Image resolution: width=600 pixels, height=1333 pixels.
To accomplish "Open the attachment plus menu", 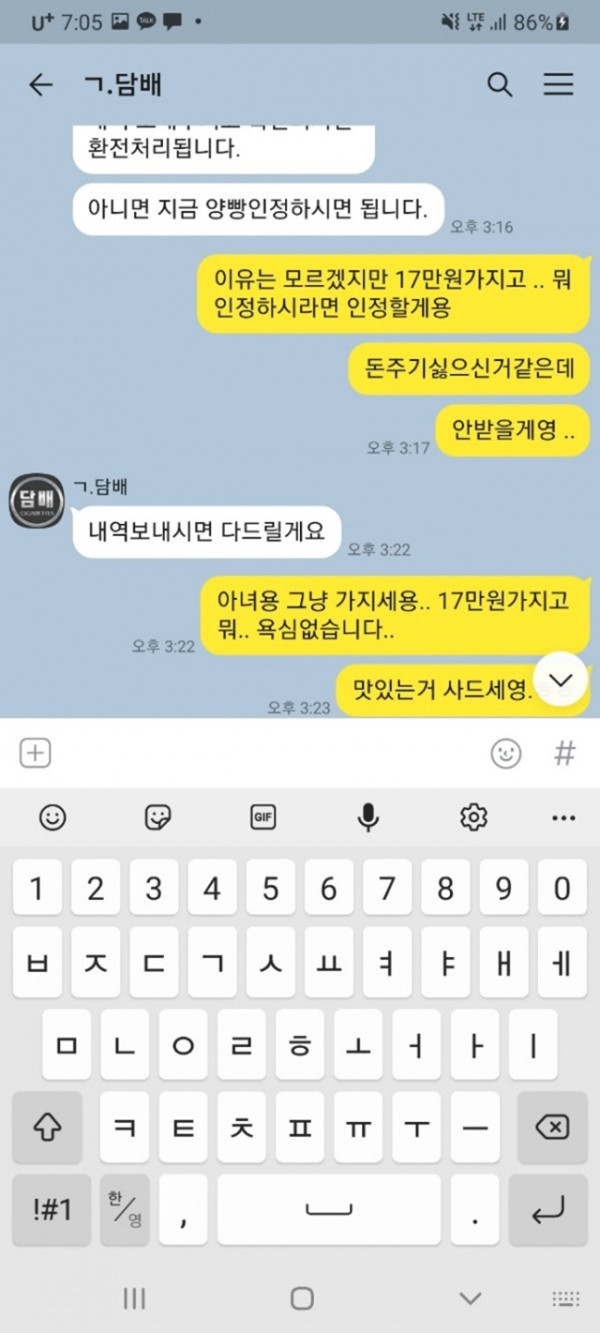I will click(36, 753).
